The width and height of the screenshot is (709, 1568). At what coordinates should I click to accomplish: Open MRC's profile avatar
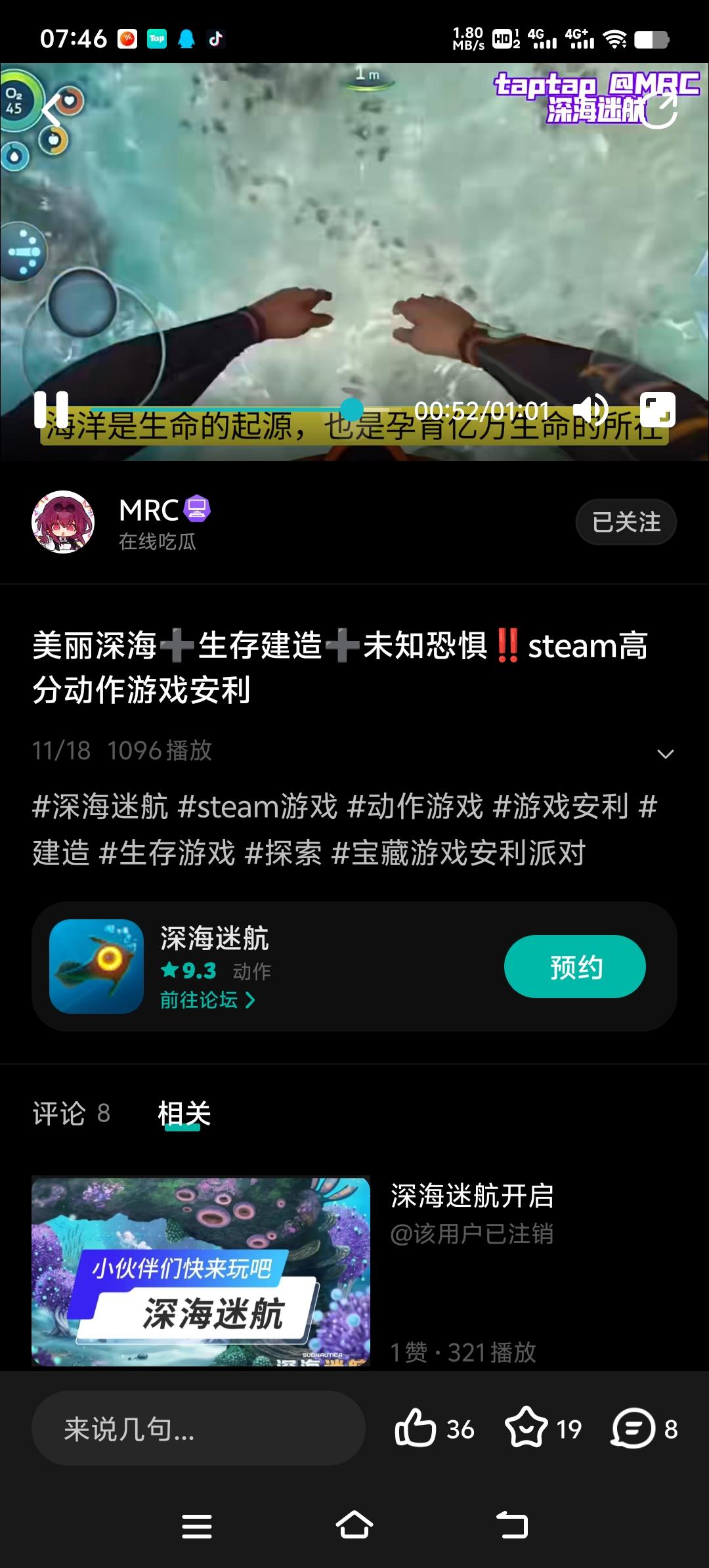pos(64,521)
